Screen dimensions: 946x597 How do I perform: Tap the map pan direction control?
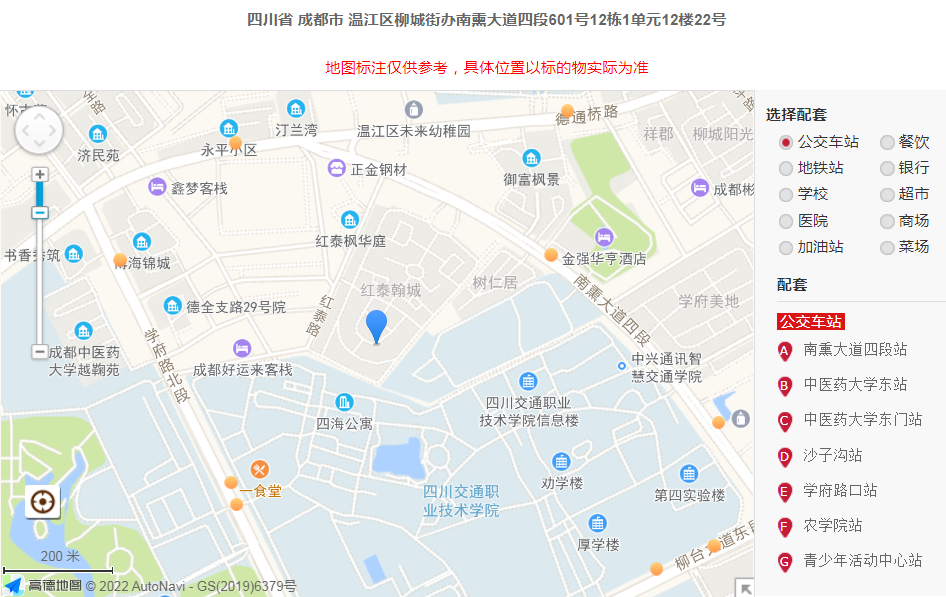point(39,131)
